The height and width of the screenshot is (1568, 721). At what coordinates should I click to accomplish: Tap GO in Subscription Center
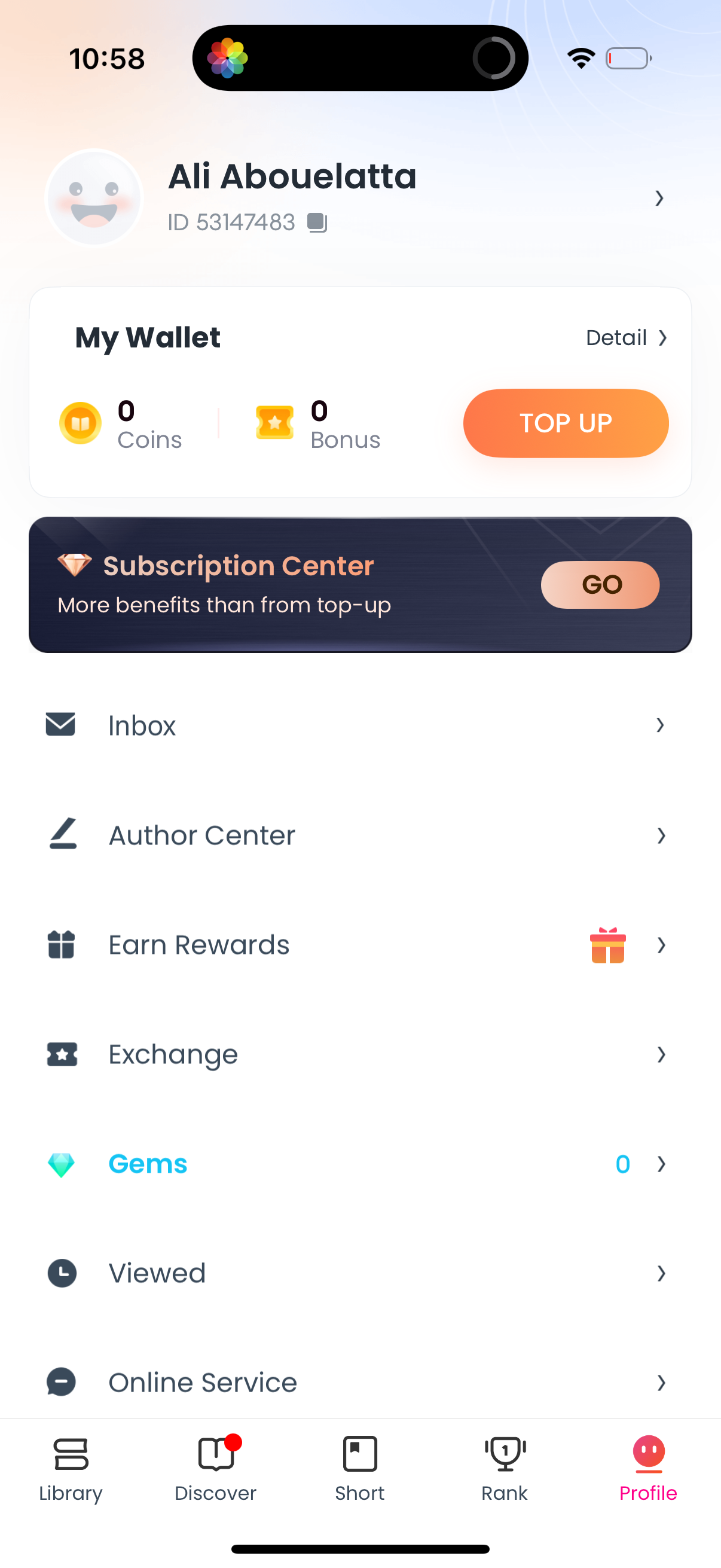[600, 584]
